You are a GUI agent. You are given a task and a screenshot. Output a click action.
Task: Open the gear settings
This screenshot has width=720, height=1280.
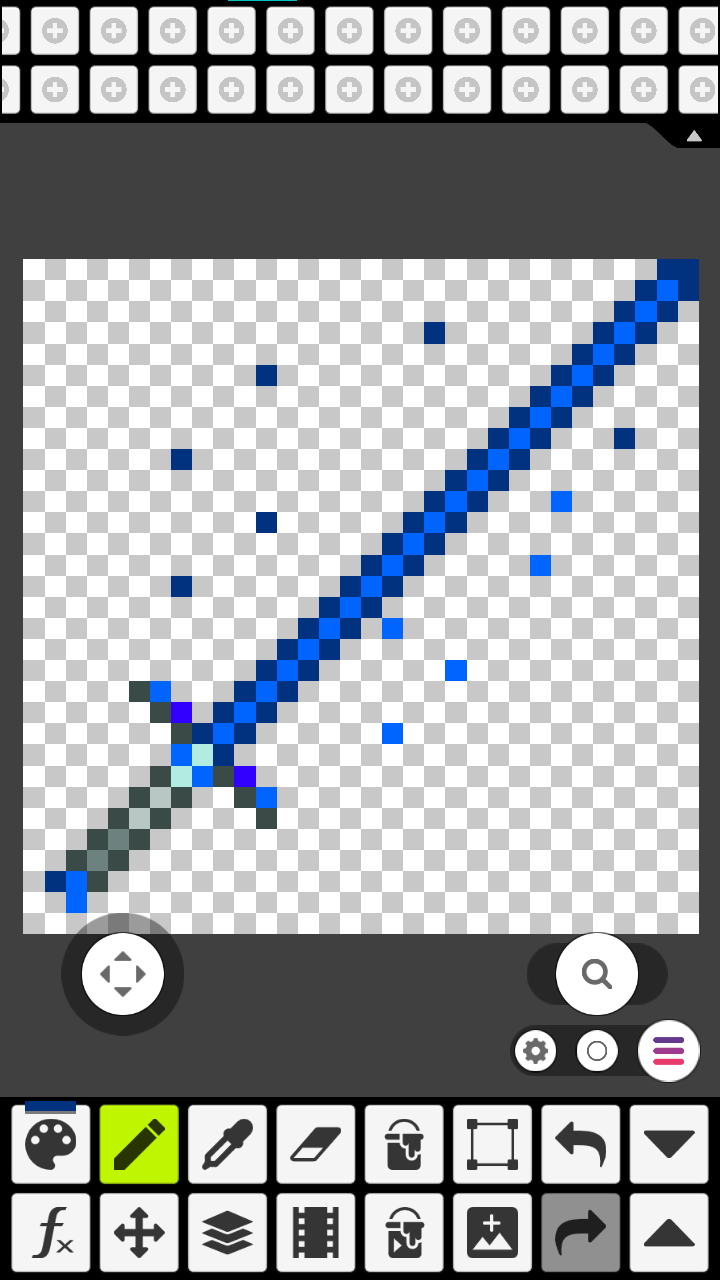(x=536, y=1051)
